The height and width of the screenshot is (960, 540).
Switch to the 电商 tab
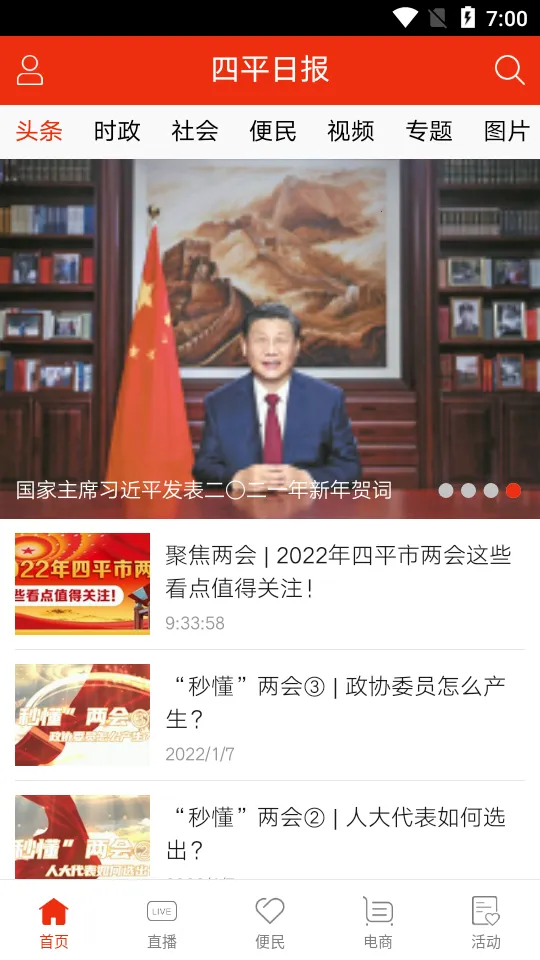(378, 923)
